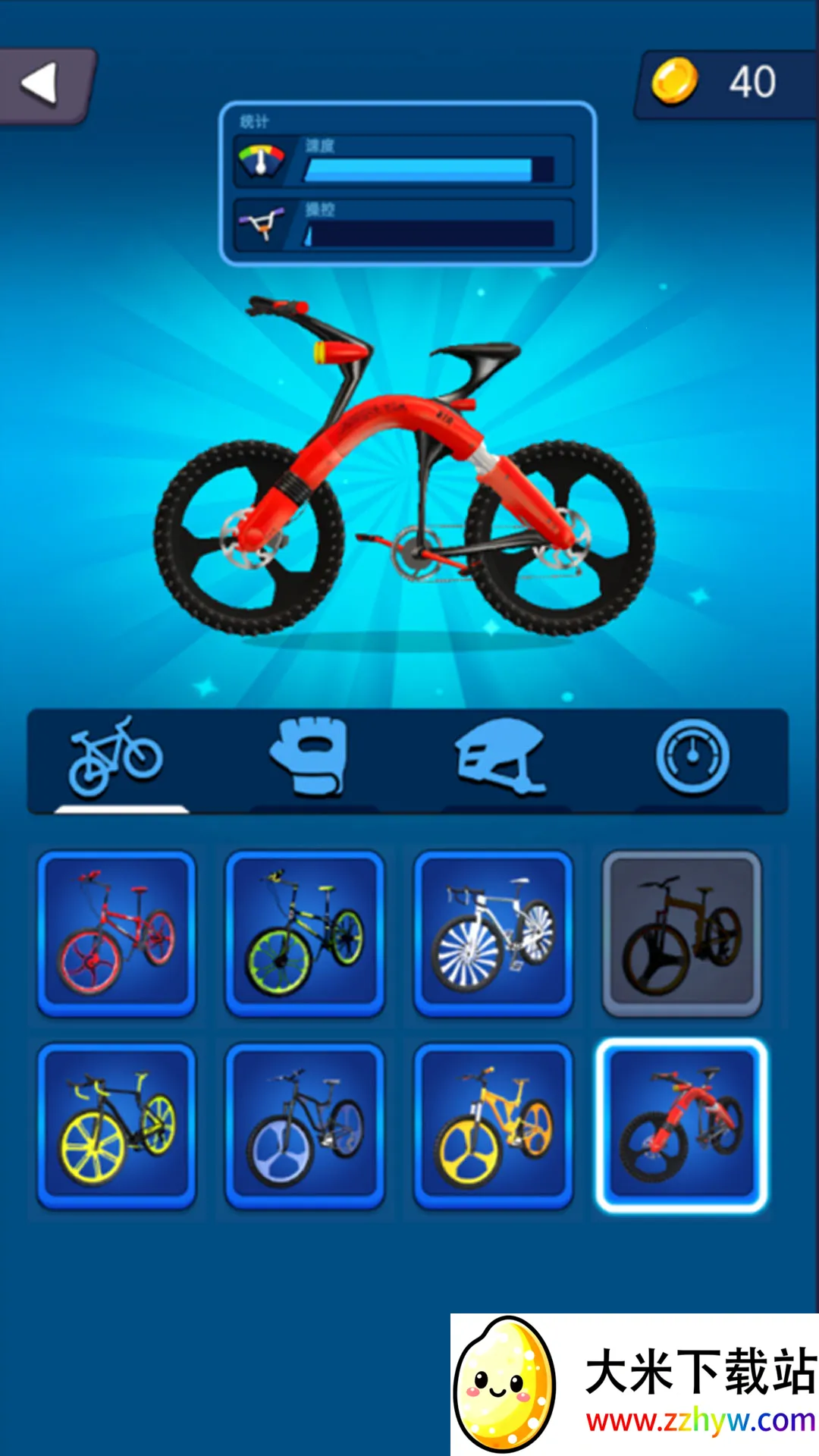Switch to the helmet tab
The height and width of the screenshot is (1456, 819).
(x=500, y=757)
